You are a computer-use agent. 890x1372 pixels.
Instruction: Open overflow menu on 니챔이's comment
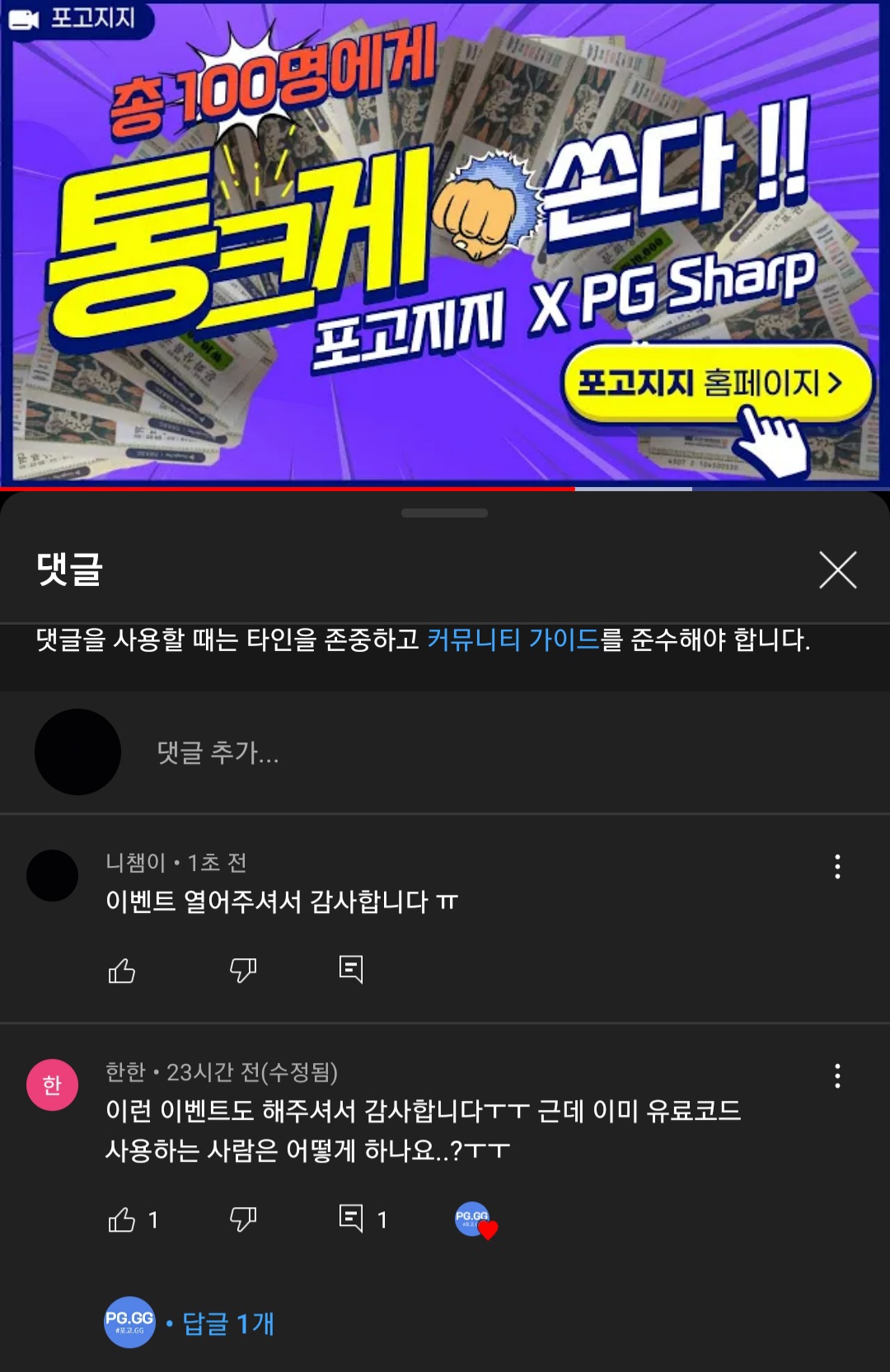tap(837, 866)
